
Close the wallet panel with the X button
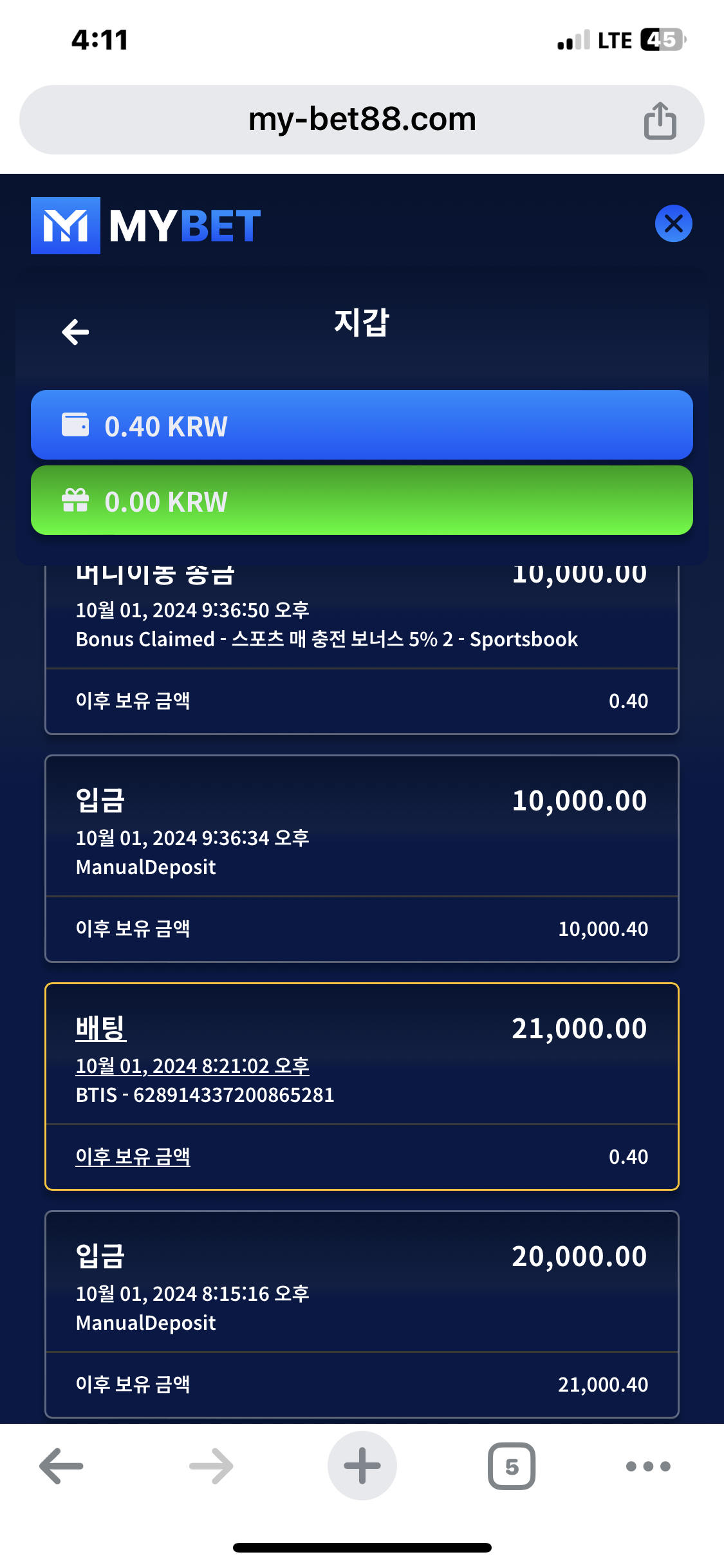(673, 223)
